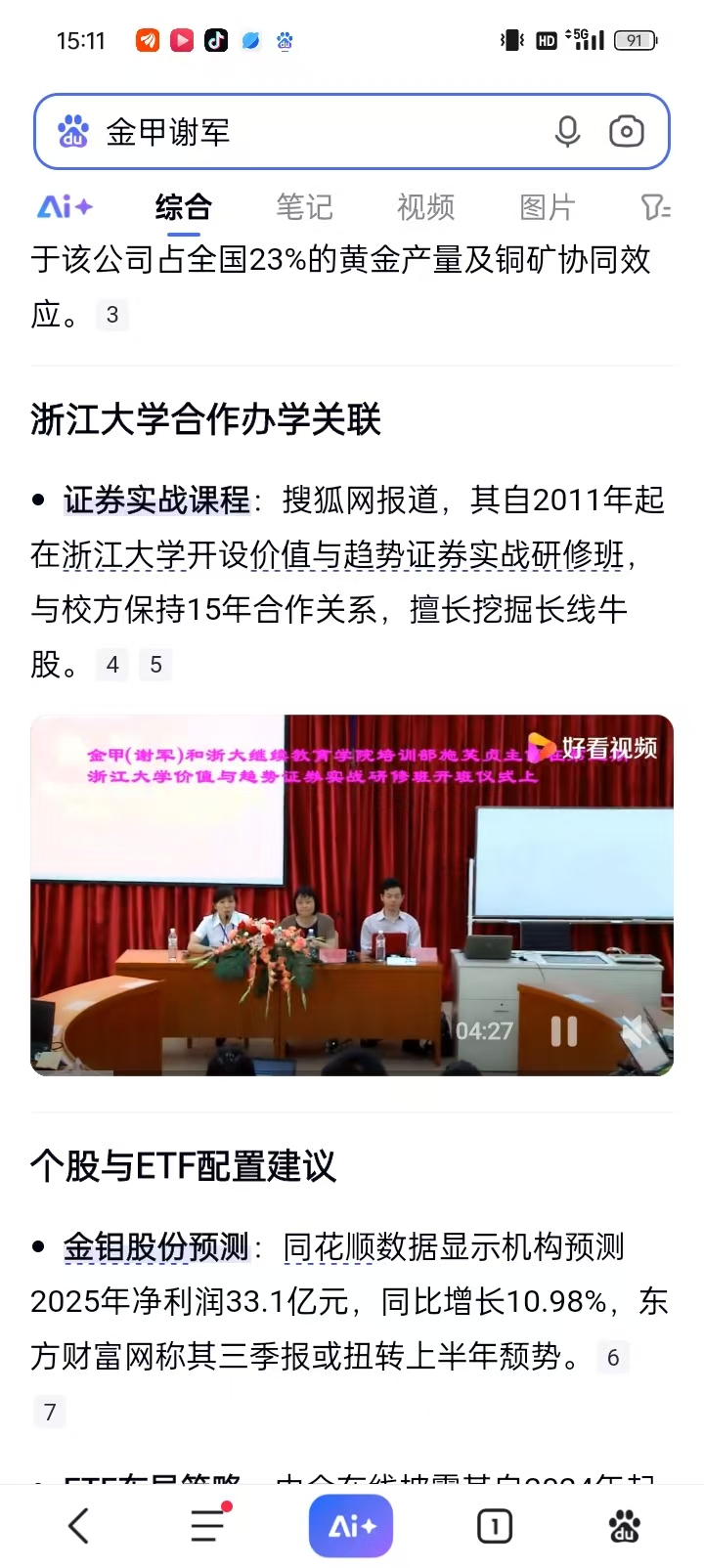The height and width of the screenshot is (1568, 704).
Task: Open citation reference 6
Action: (x=613, y=1357)
